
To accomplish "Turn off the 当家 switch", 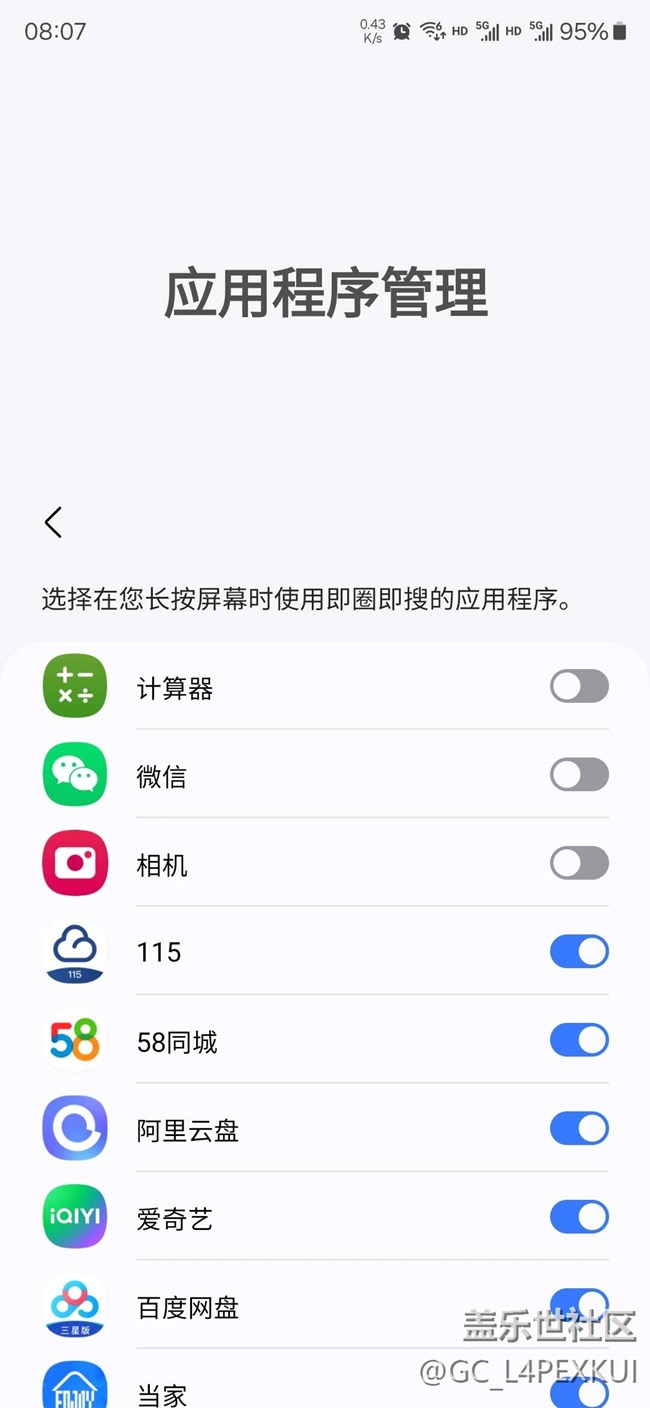I will pyautogui.click(x=579, y=1392).
